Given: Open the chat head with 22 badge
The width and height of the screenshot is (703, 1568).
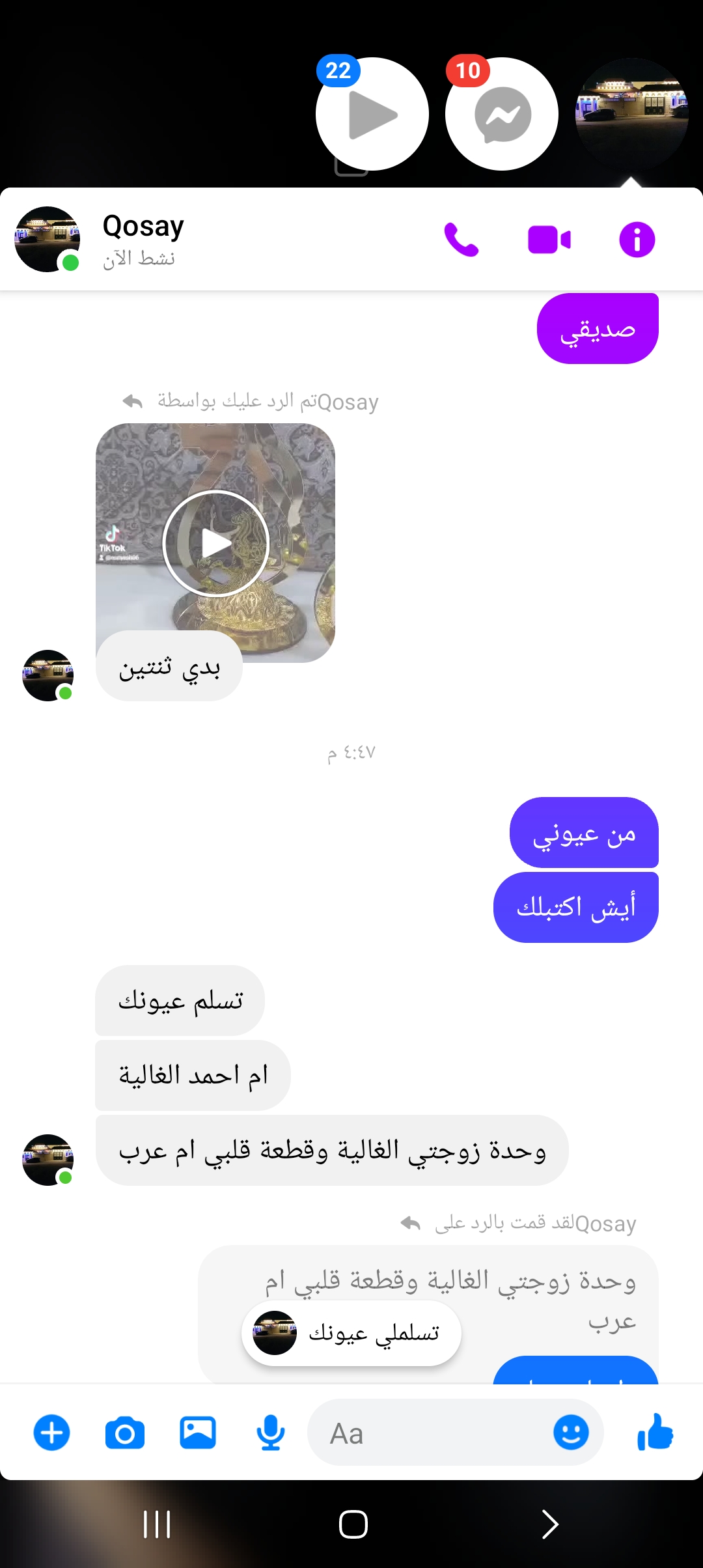Looking at the screenshot, I should [x=372, y=115].
